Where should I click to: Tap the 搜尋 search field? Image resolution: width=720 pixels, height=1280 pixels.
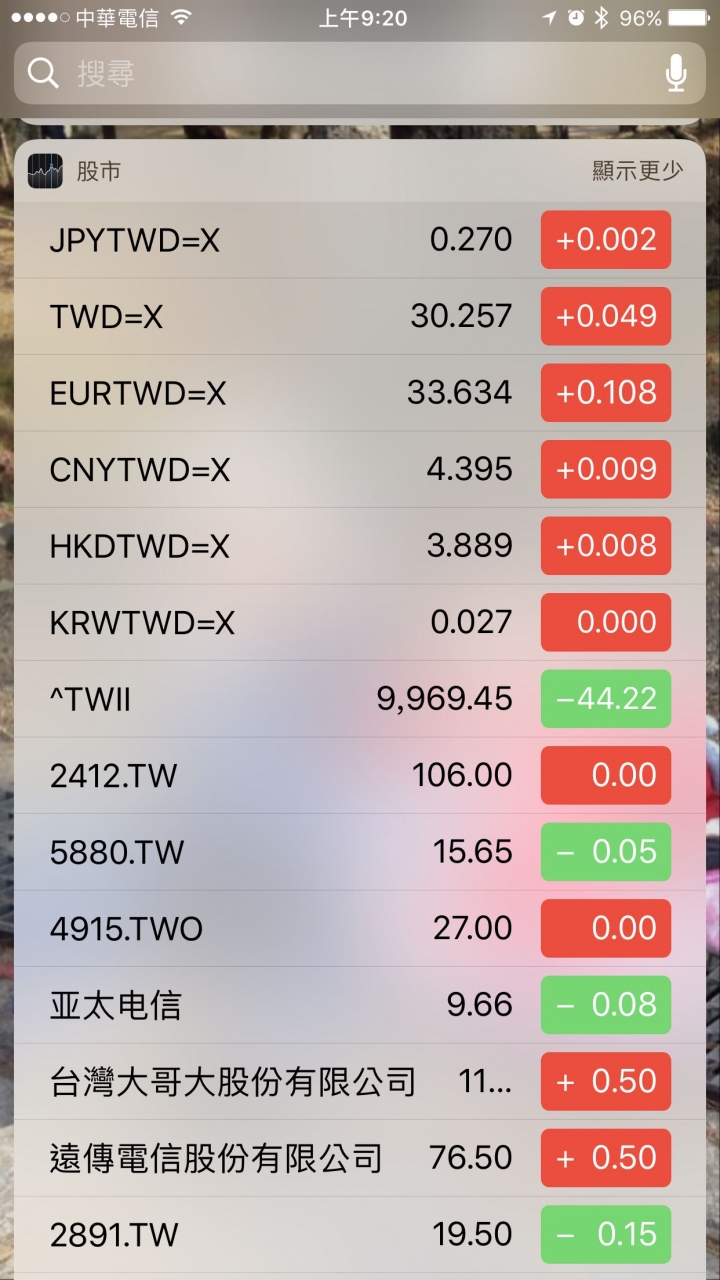click(x=359, y=73)
